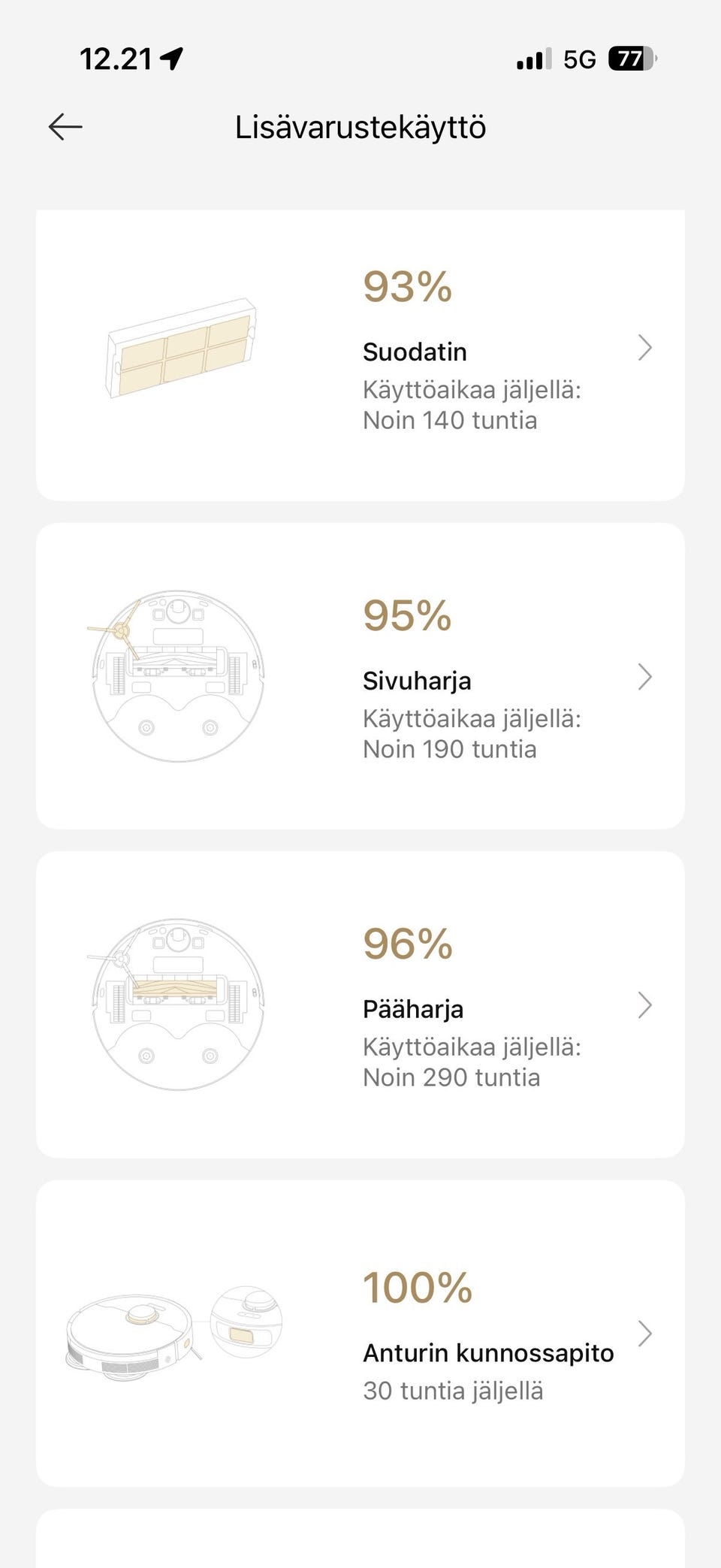The width and height of the screenshot is (721, 1568).
Task: Tap the sensor maintenance robot illustration
Action: pos(173,1337)
